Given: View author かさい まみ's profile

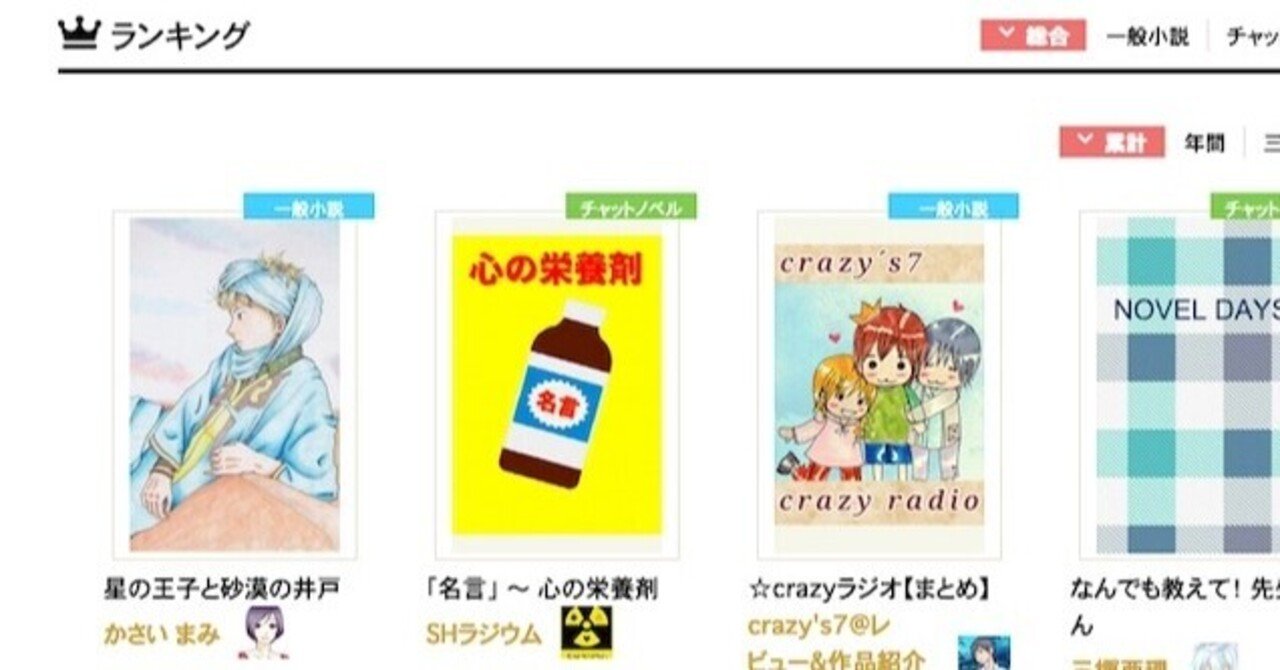Looking at the screenshot, I should (161, 634).
